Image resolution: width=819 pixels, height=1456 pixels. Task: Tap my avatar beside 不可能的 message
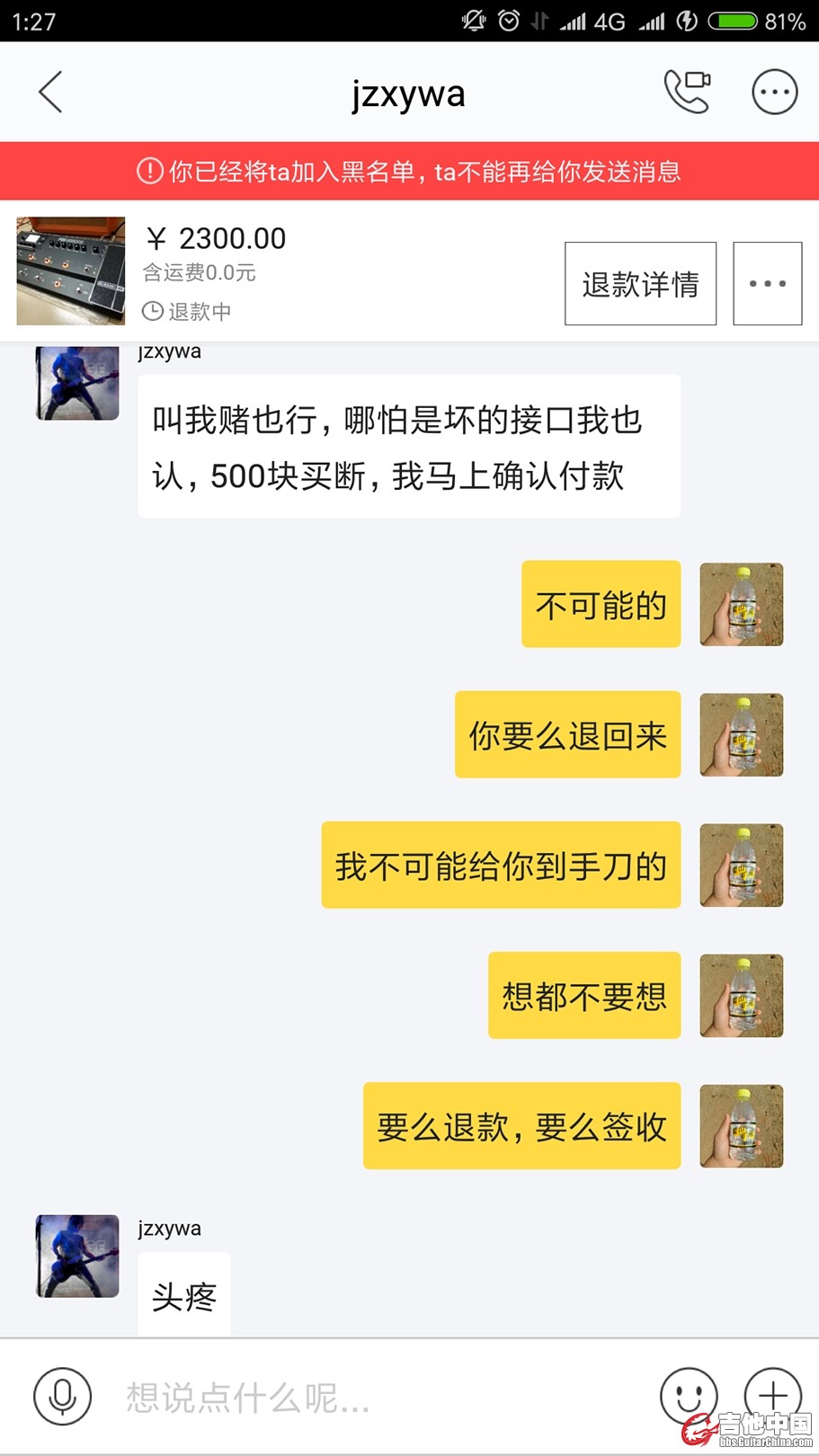pyautogui.click(x=741, y=604)
